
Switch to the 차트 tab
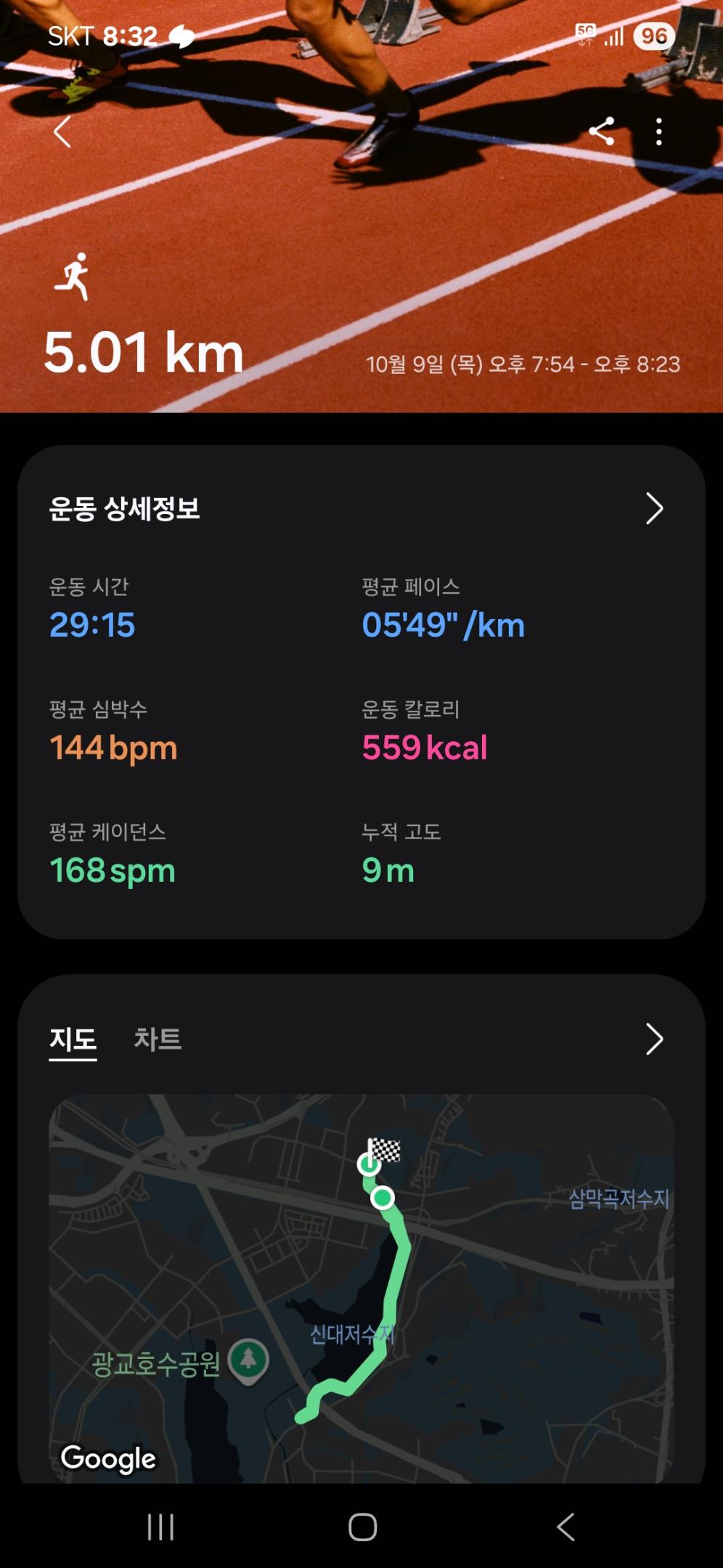point(158,1039)
